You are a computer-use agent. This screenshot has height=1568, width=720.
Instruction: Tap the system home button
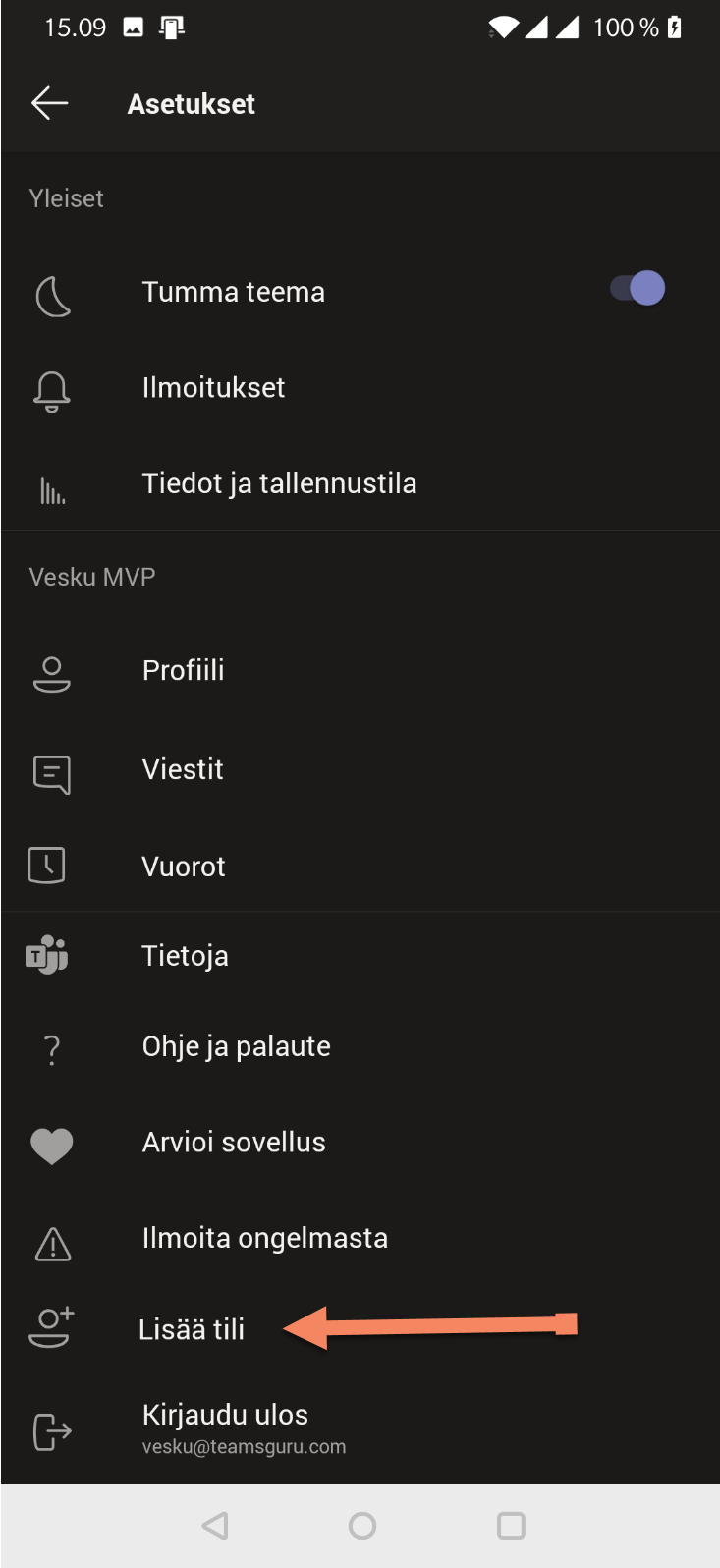[361, 1526]
